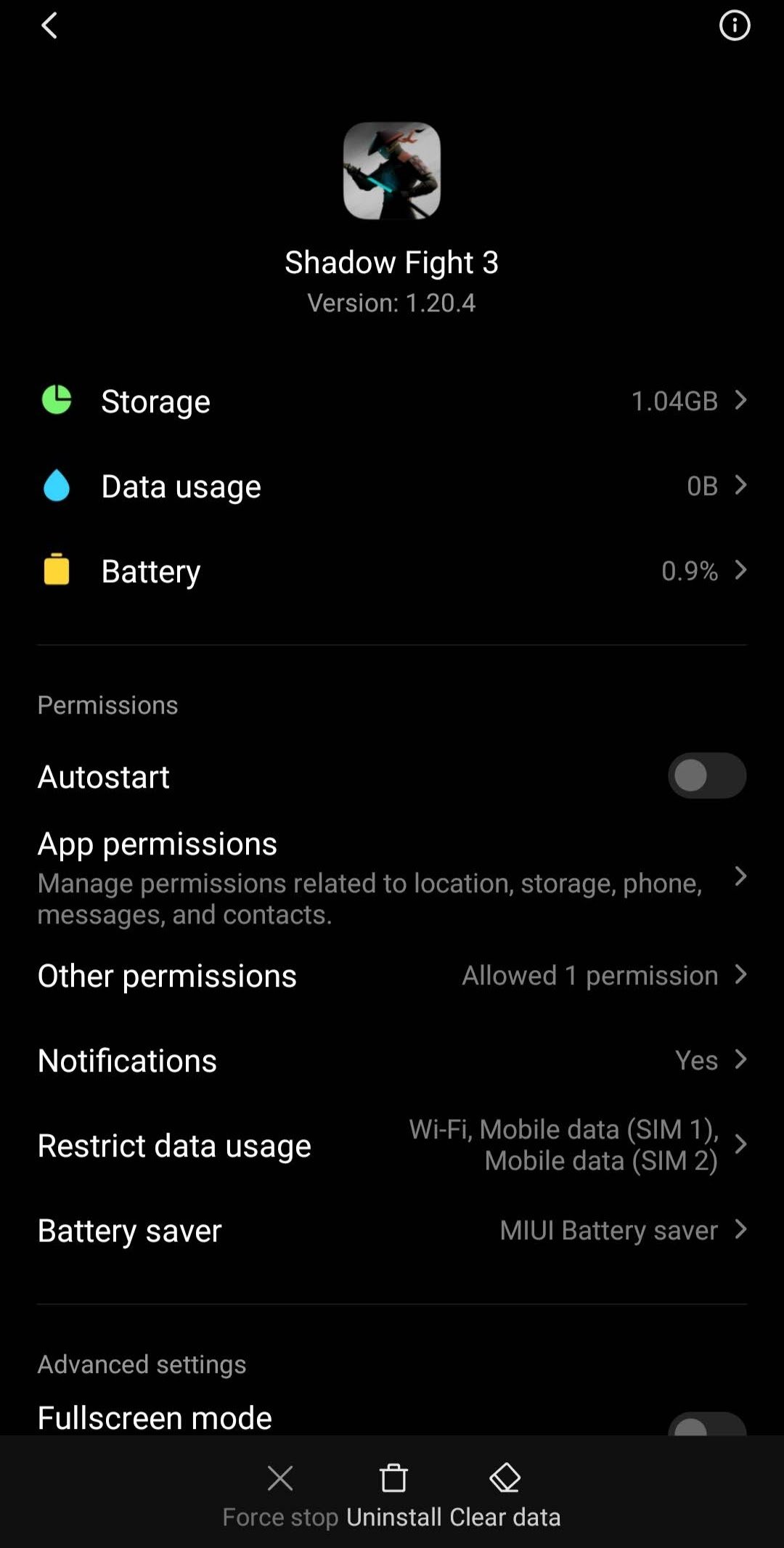Open Other permissions
The image size is (784, 1548).
(x=392, y=975)
